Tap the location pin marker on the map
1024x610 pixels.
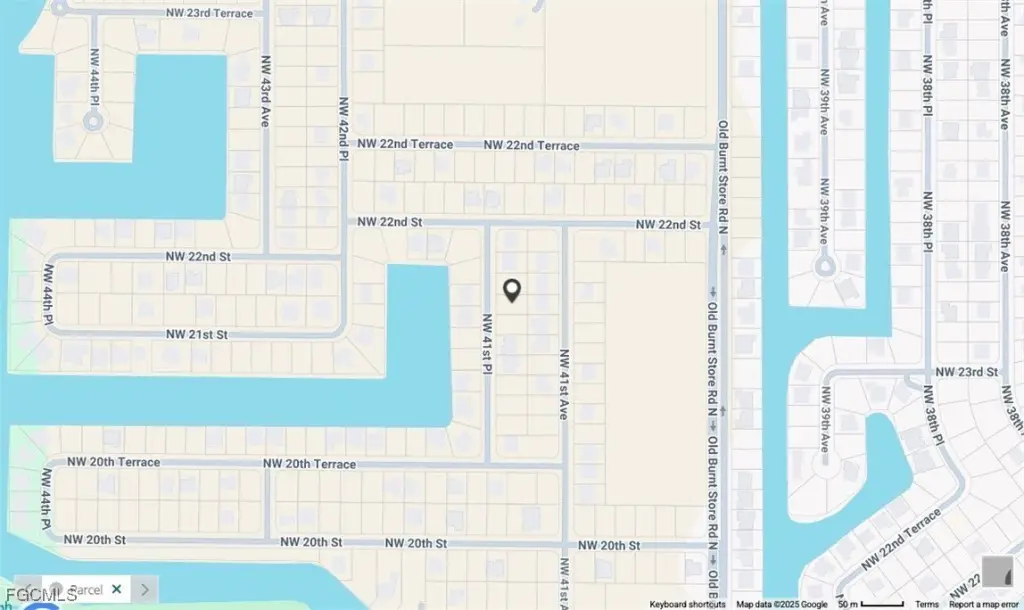(x=512, y=290)
